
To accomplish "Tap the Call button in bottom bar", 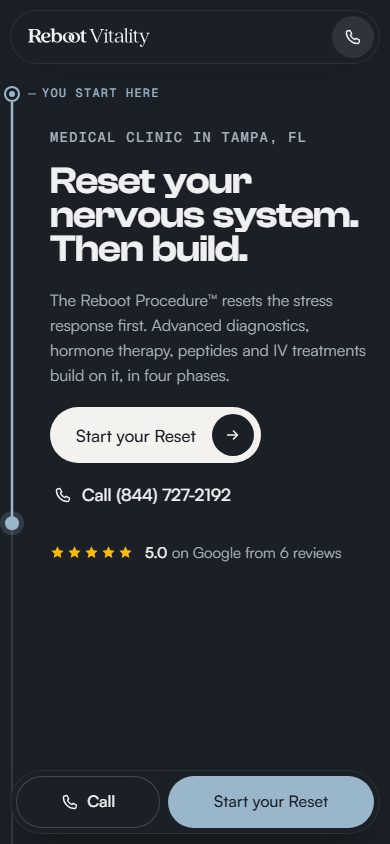I will pos(88,802).
